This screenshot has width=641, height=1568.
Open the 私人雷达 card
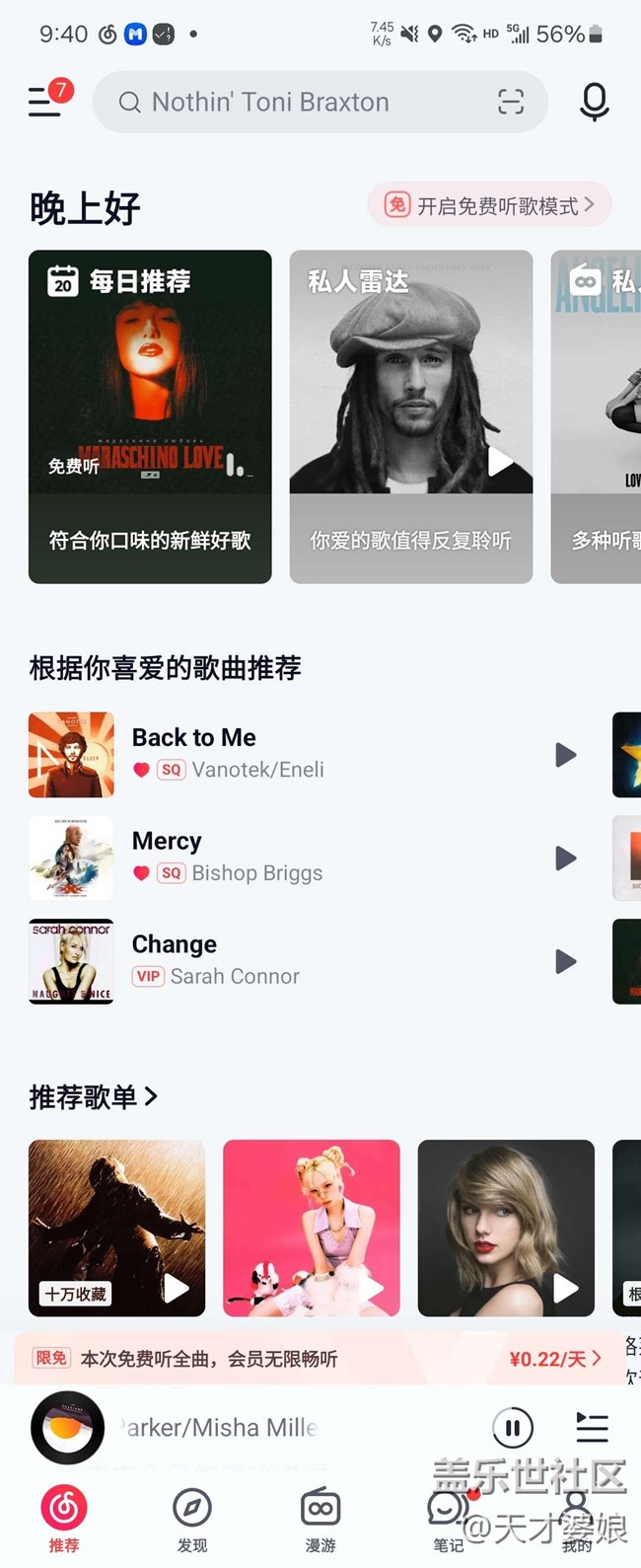click(410, 415)
